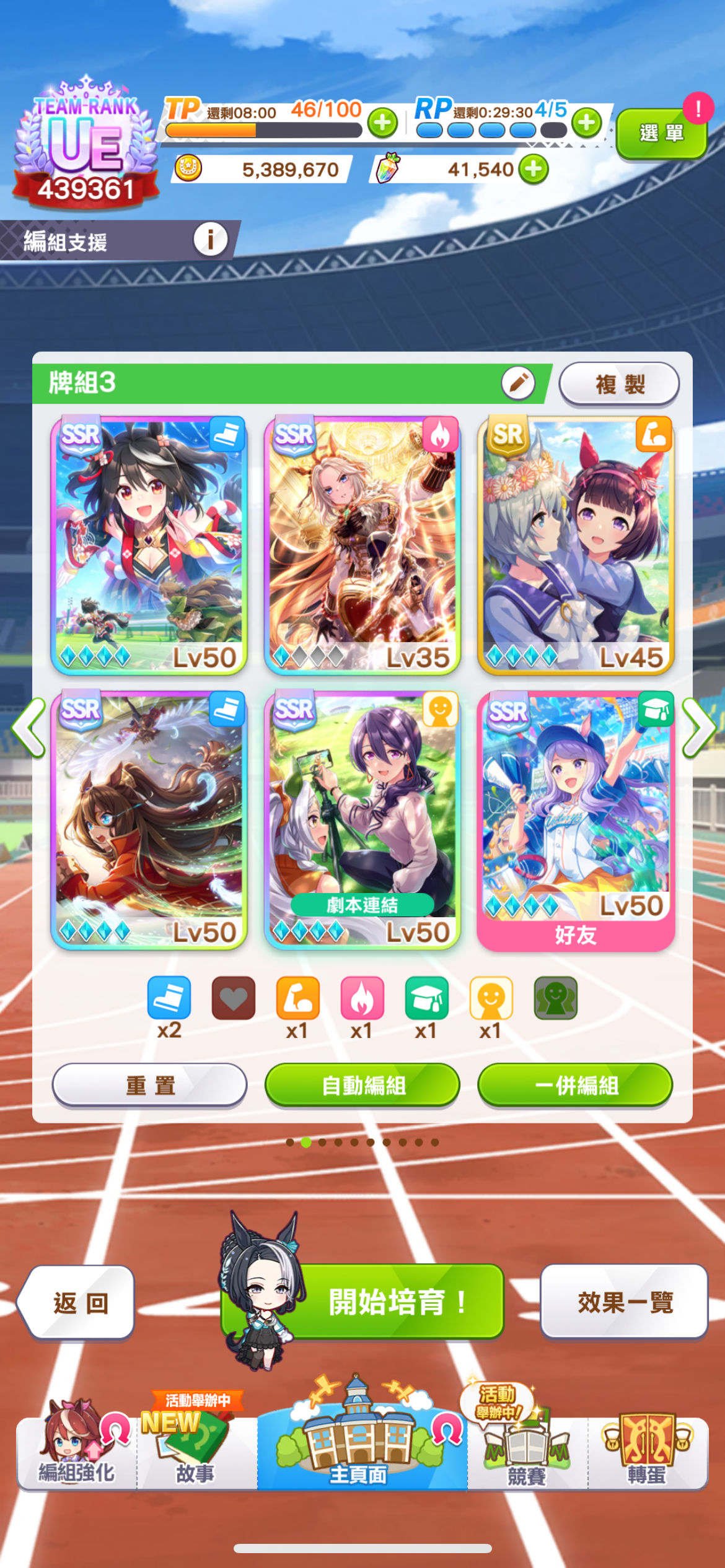The height and width of the screenshot is (1568, 725).
Task: Add TP with the plus icon
Action: point(382,123)
